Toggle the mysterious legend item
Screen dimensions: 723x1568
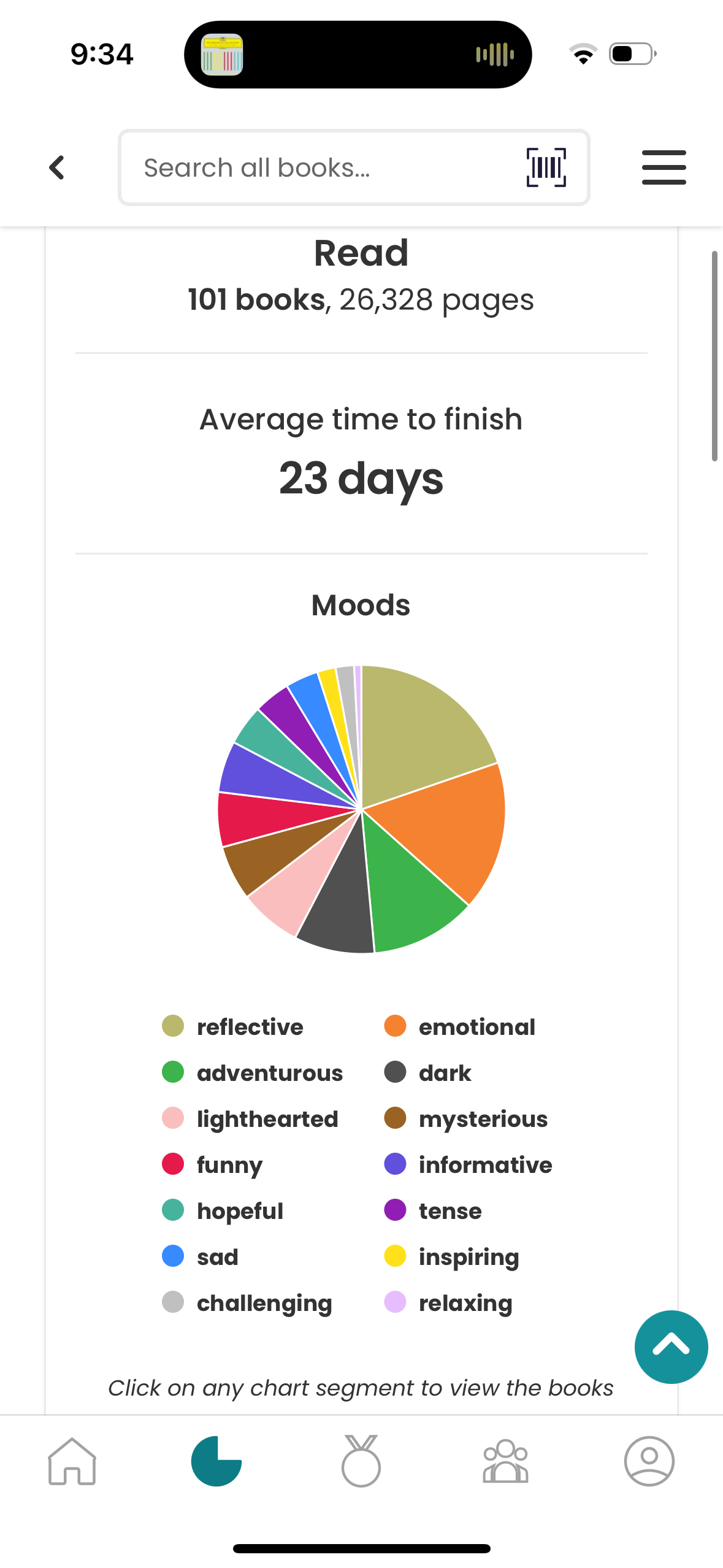(x=466, y=1118)
